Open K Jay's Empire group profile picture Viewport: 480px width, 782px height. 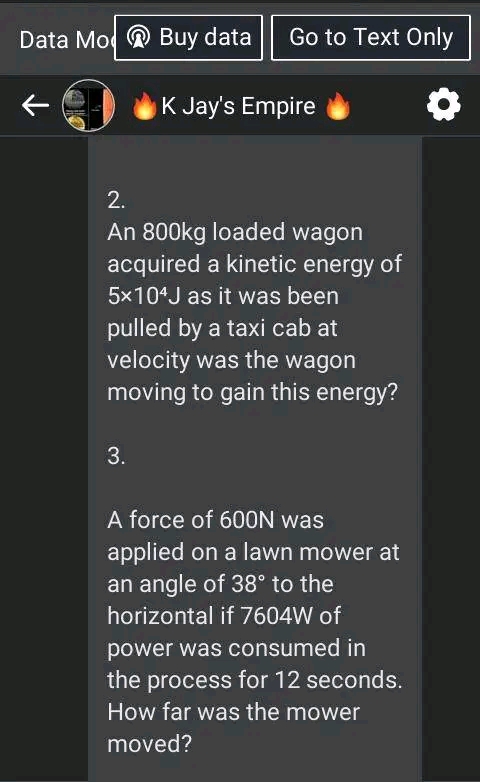(x=88, y=105)
